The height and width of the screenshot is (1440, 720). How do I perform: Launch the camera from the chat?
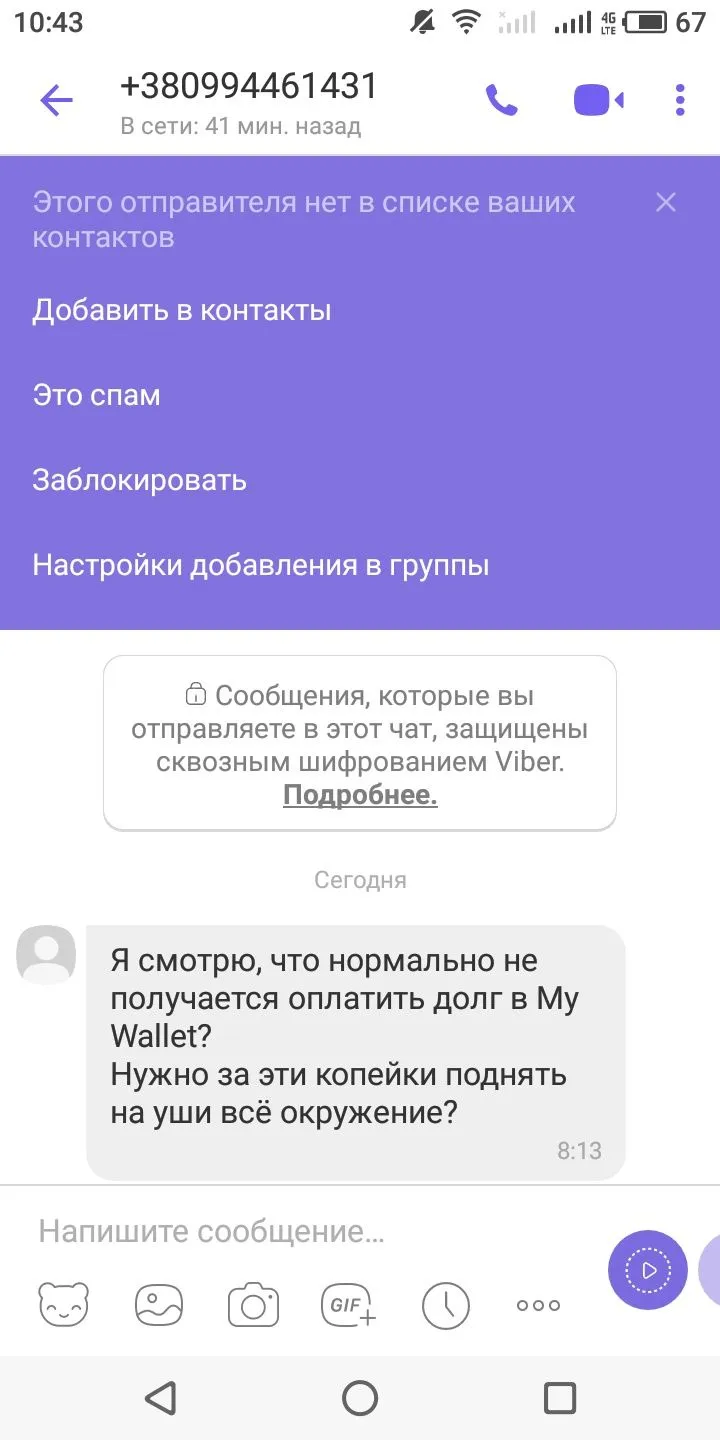(253, 1305)
